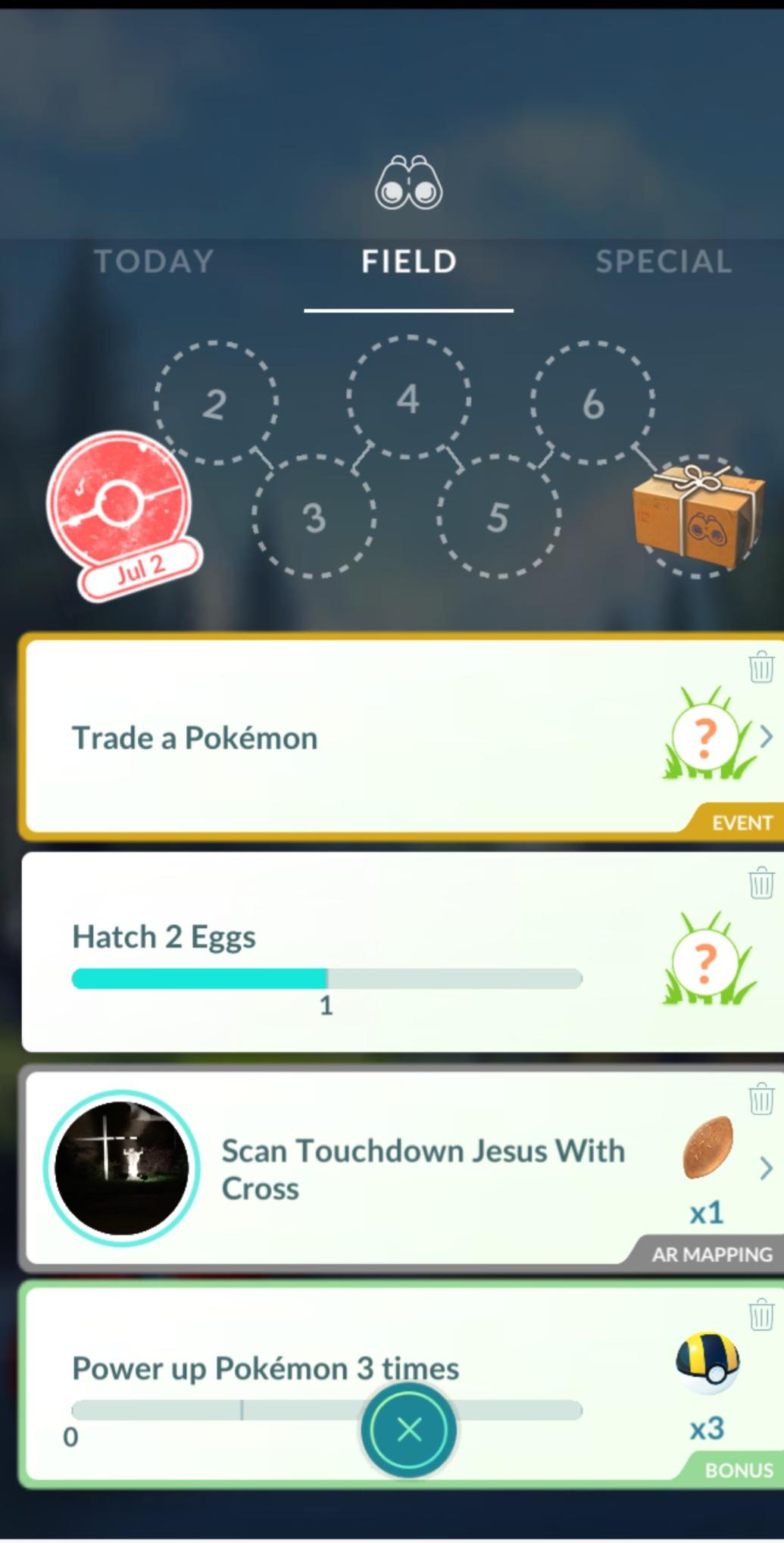This screenshot has height=1543, width=784.
Task: Delete the Scan Touchdown Jesus task
Action: click(x=761, y=1098)
